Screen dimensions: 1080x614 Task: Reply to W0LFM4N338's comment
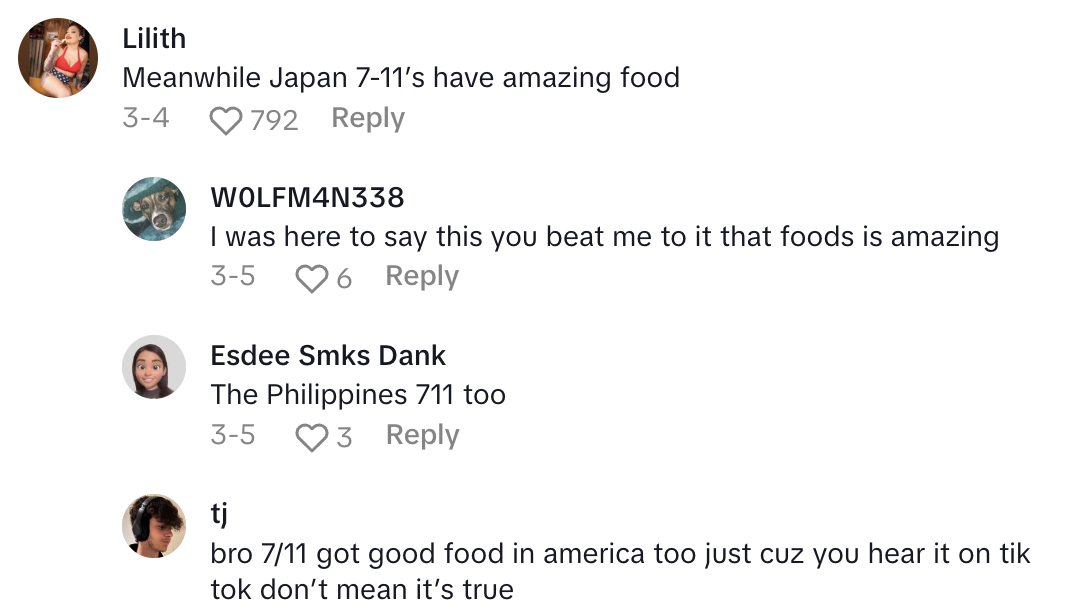pos(422,276)
